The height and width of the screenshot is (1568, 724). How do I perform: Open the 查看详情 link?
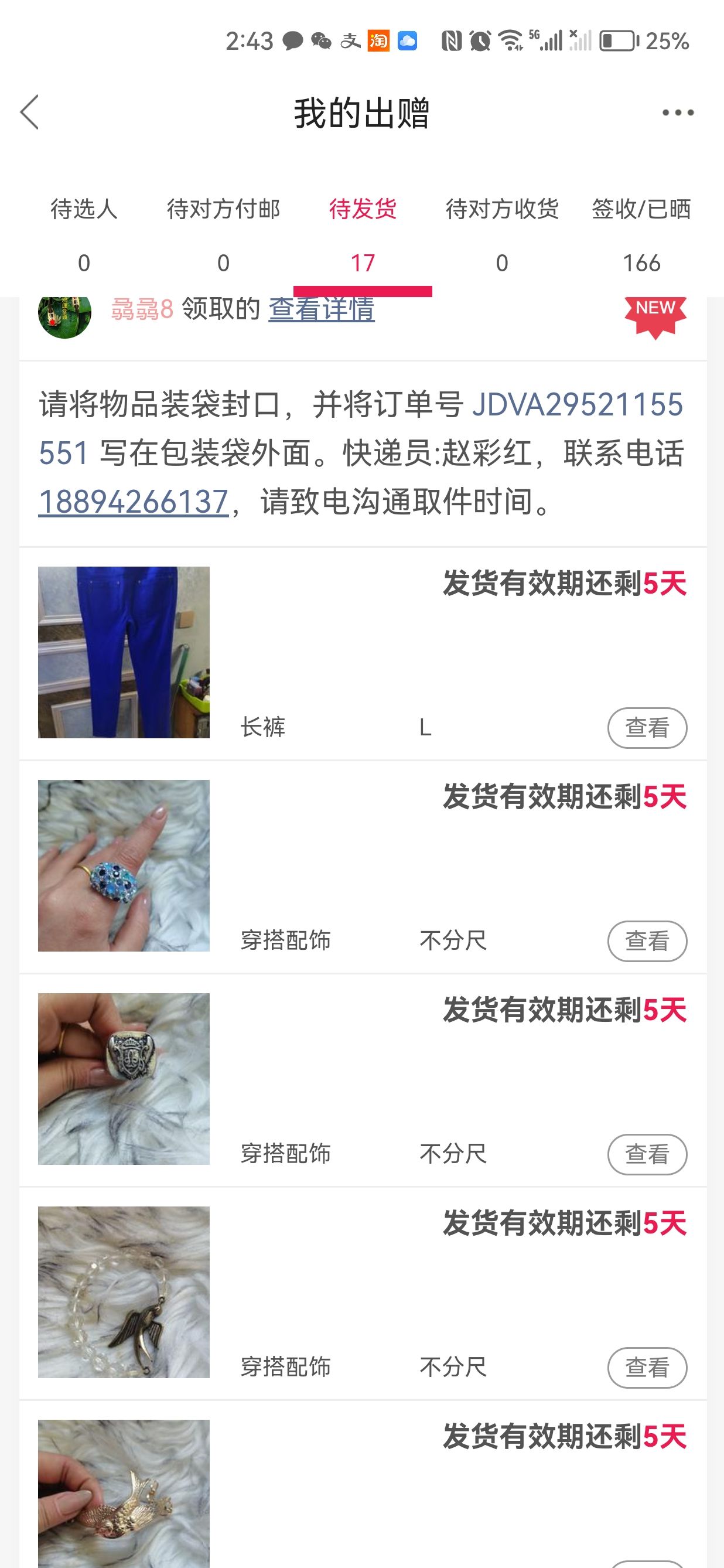point(321,309)
